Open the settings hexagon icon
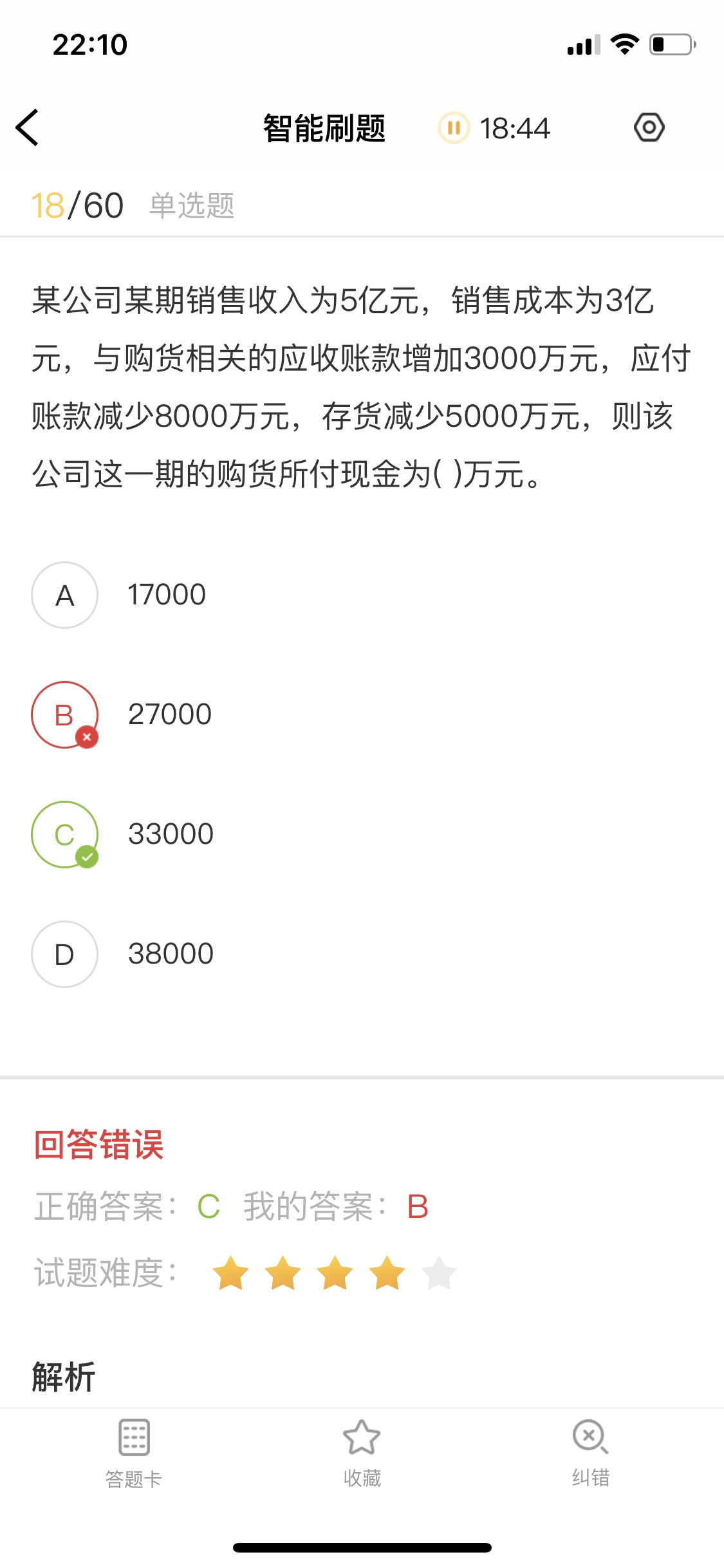724x1568 pixels. pyautogui.click(x=649, y=127)
